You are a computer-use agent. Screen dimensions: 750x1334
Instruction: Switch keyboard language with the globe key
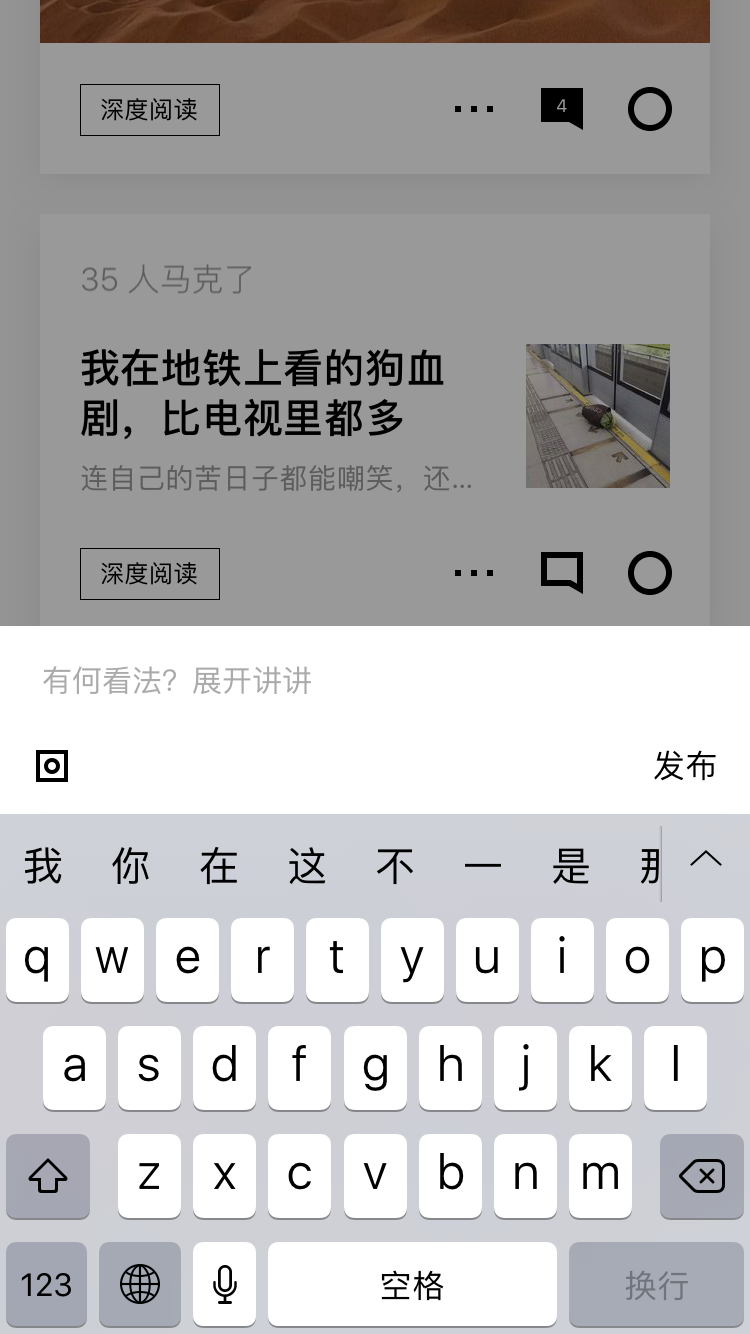[140, 1284]
